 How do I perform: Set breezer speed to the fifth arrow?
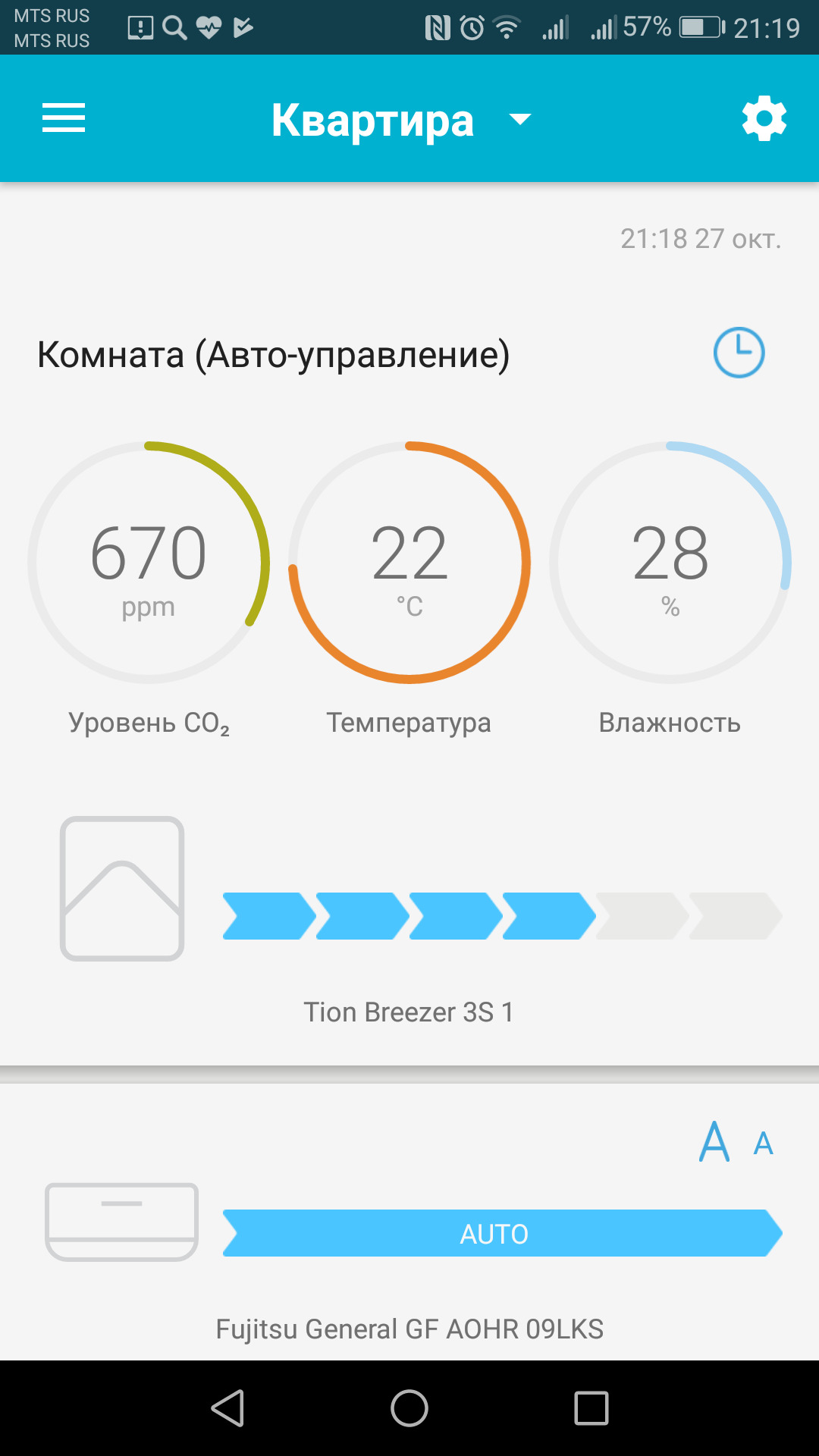click(642, 916)
